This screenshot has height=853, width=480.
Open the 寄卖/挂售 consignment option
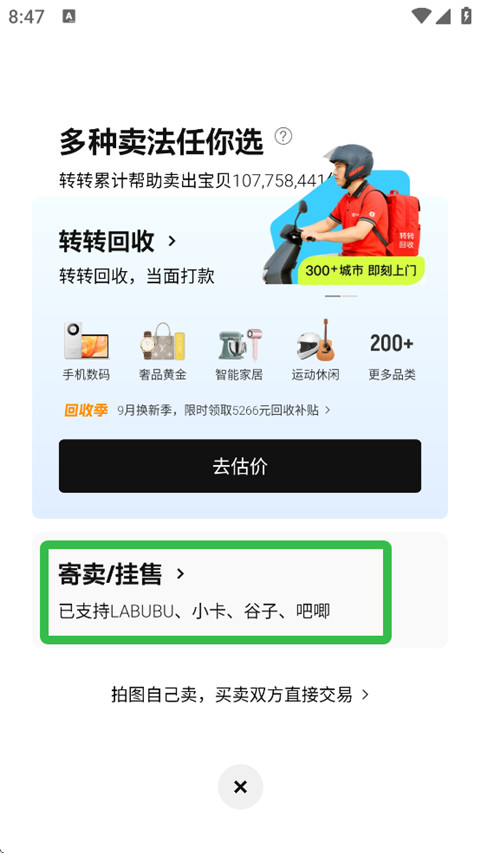pos(216,592)
